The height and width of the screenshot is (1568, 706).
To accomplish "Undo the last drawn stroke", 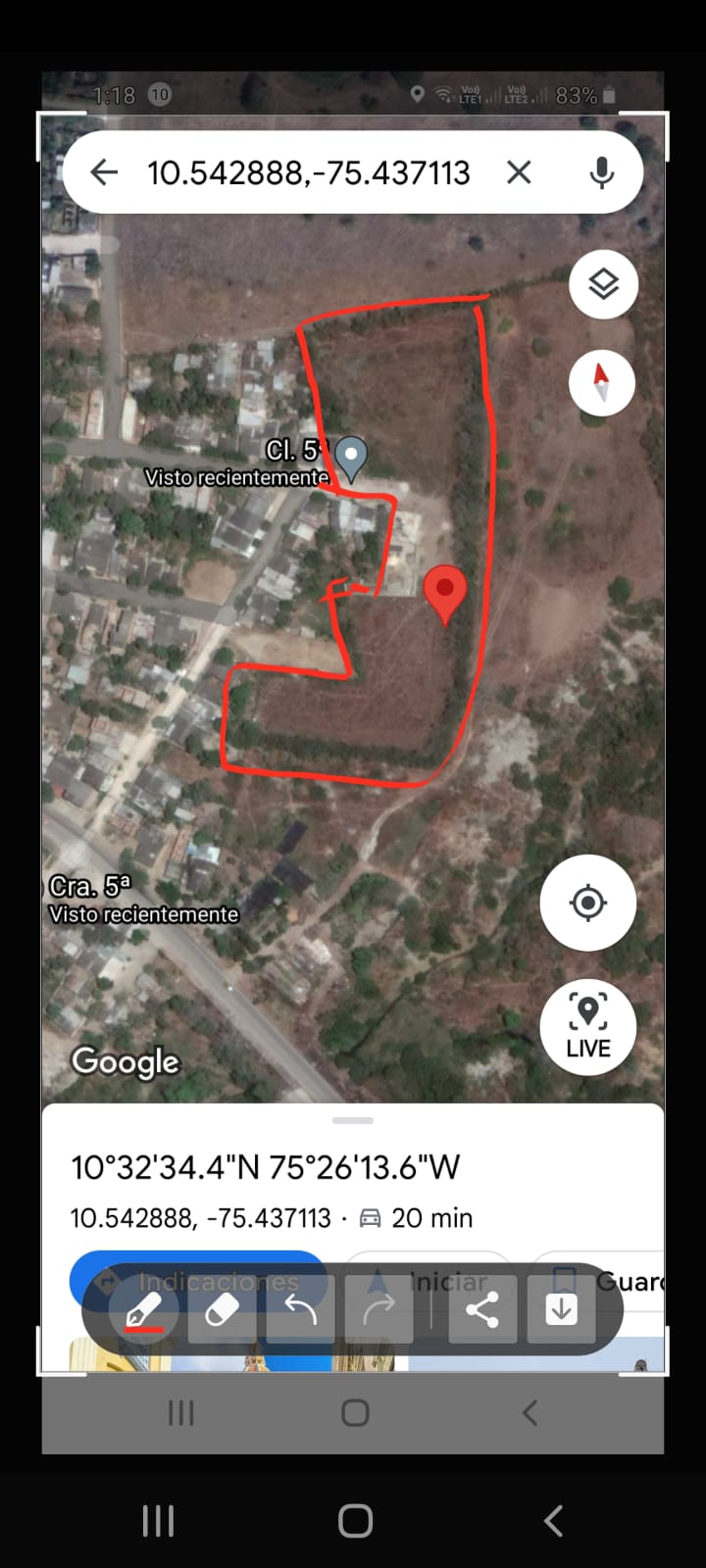I will [300, 1308].
